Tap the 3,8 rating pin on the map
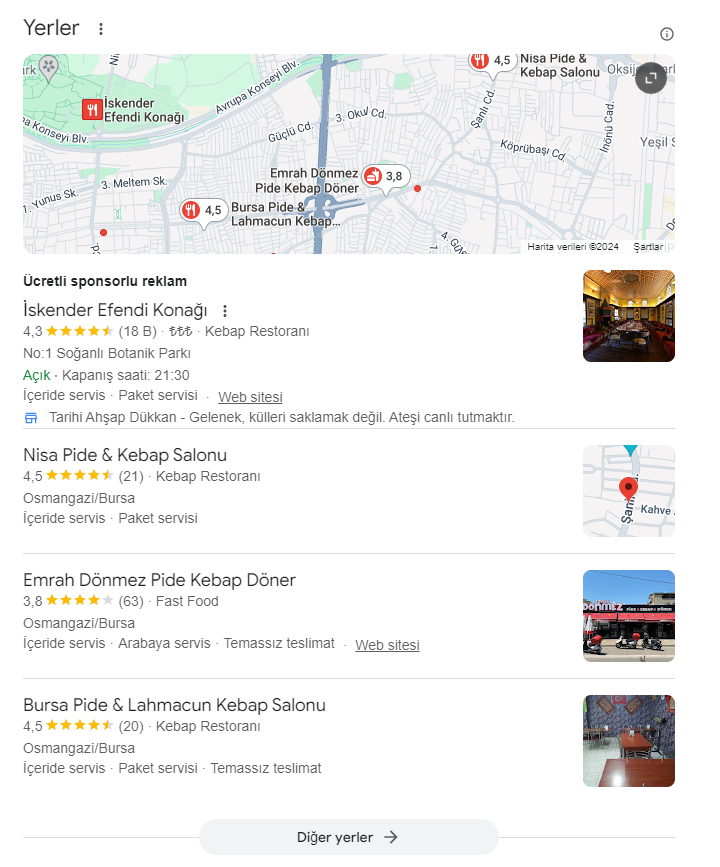Image resolution: width=720 pixels, height=867 pixels. (385, 177)
